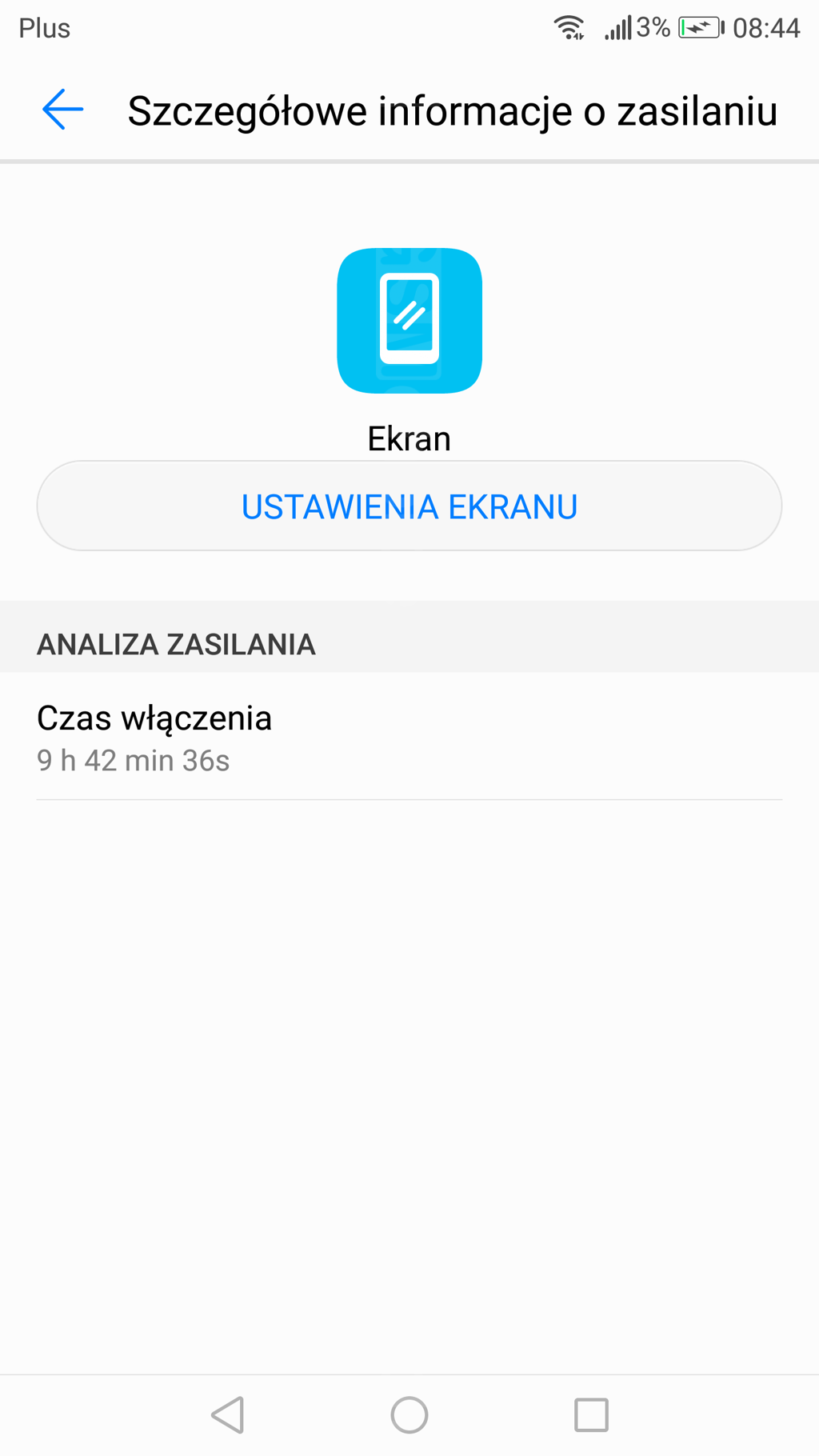Go to the home screen
This screenshot has height=1456, width=819.
tap(409, 1414)
